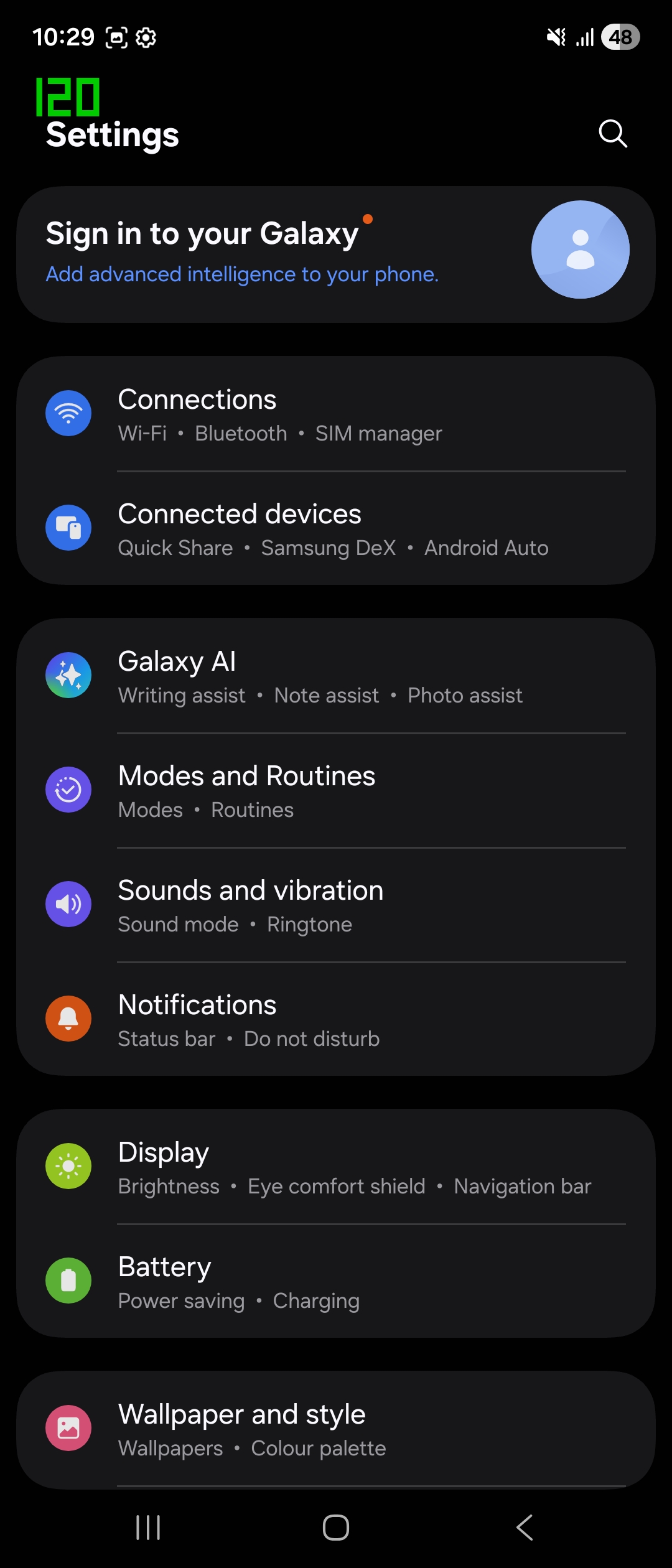Open Connections settings

click(336, 414)
